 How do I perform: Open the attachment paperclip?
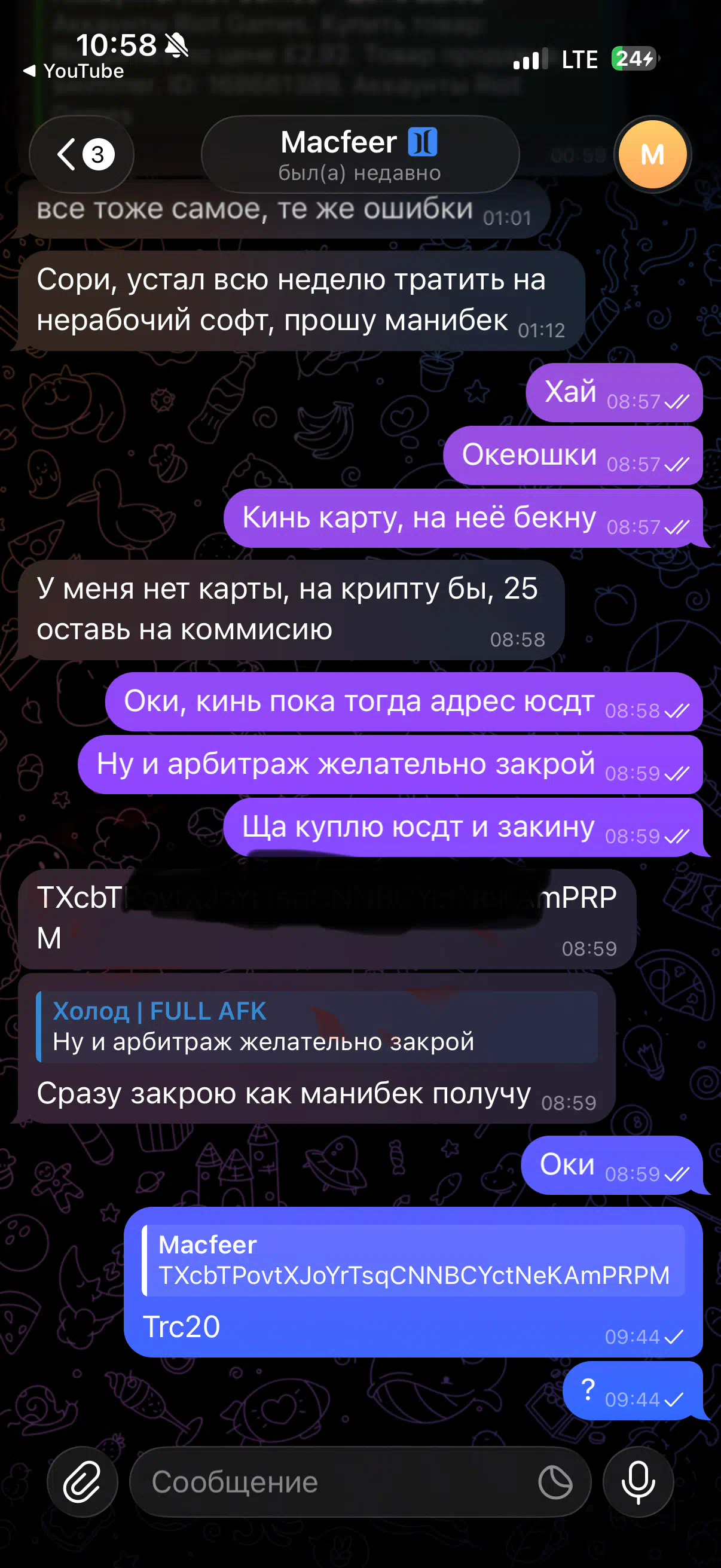[82, 1481]
